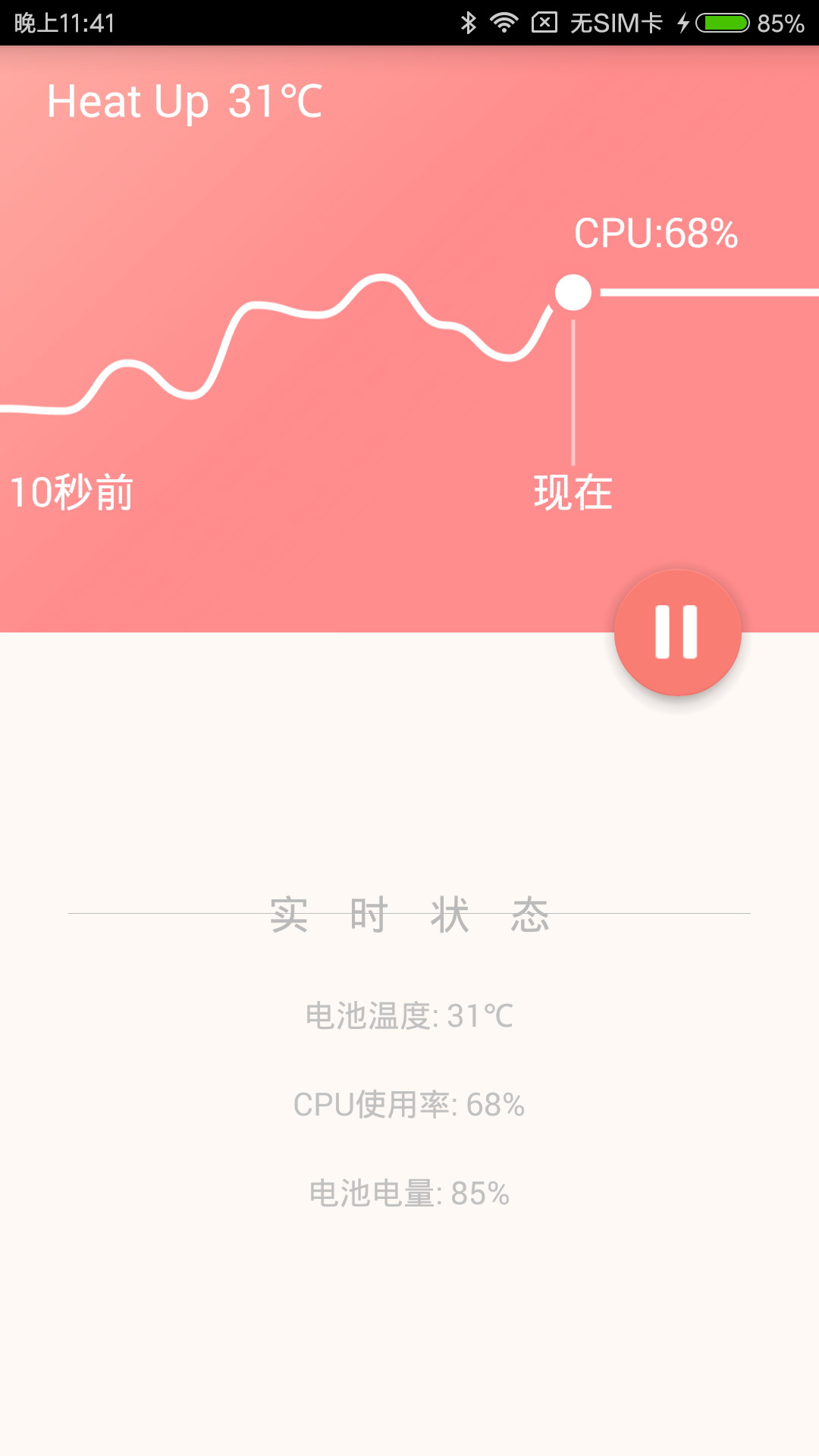The image size is (819, 1456).
Task: Open details for 电池温度: 31℃
Action: [409, 1017]
